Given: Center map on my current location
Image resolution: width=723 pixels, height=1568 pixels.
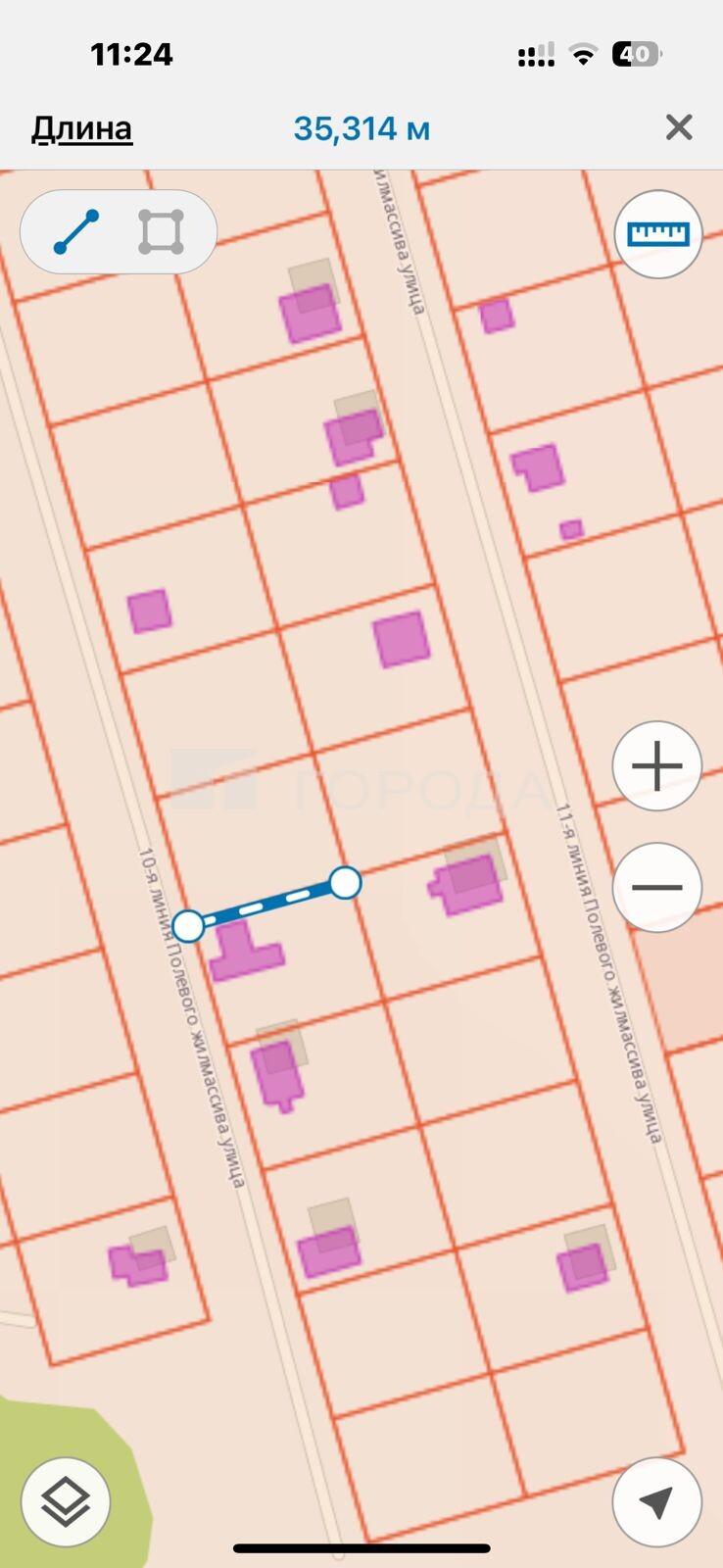Looking at the screenshot, I should pos(657,1501).
